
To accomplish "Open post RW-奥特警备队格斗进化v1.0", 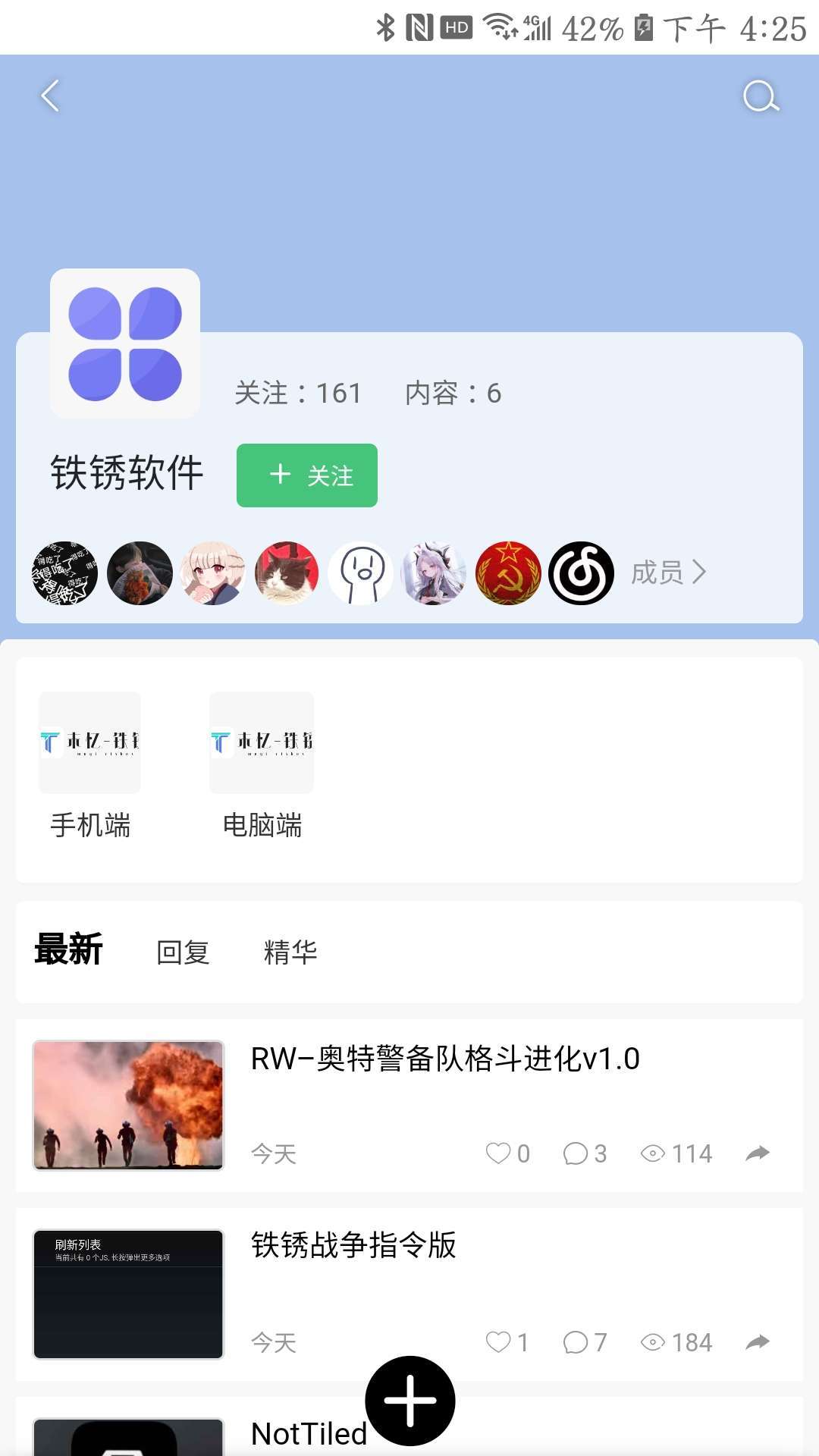I will [445, 1059].
